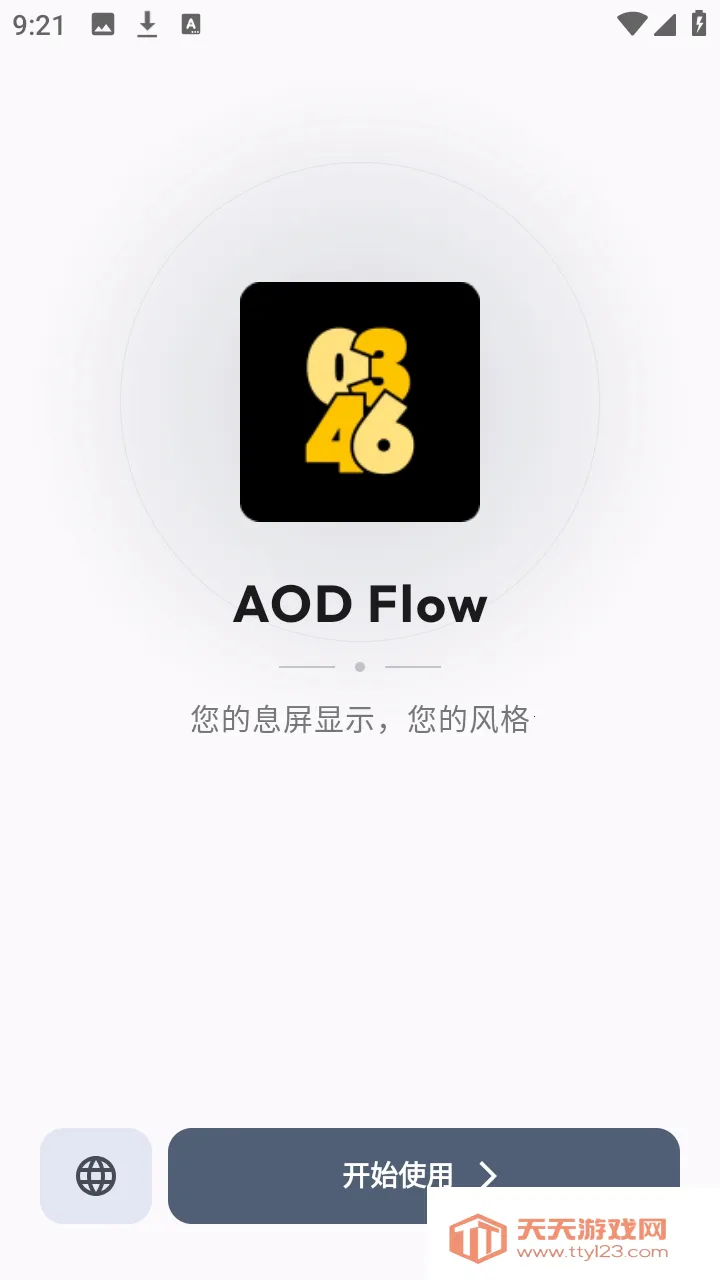
Task: Tap the right page indicator line
Action: 413,665
